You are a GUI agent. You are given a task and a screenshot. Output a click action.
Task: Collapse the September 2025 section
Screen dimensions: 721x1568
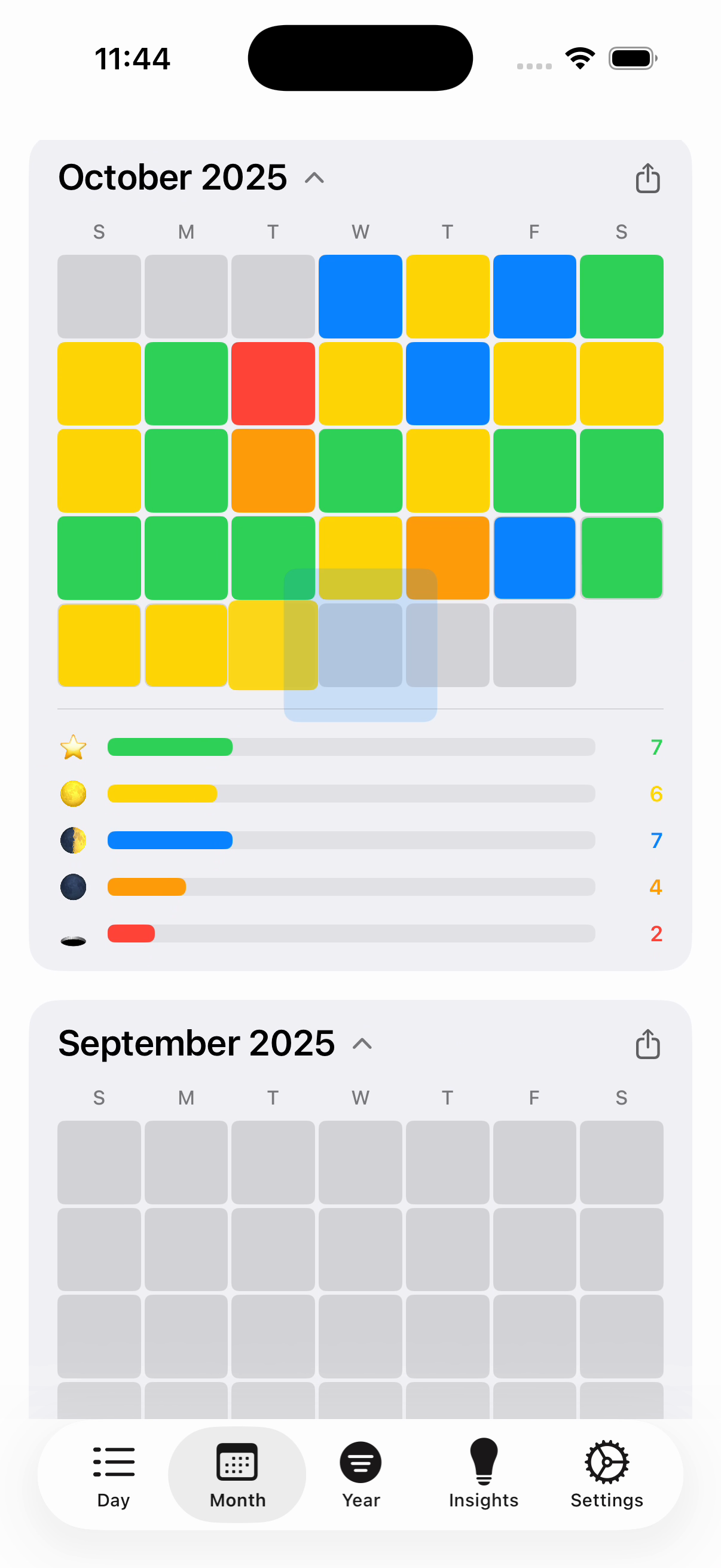click(x=363, y=1044)
